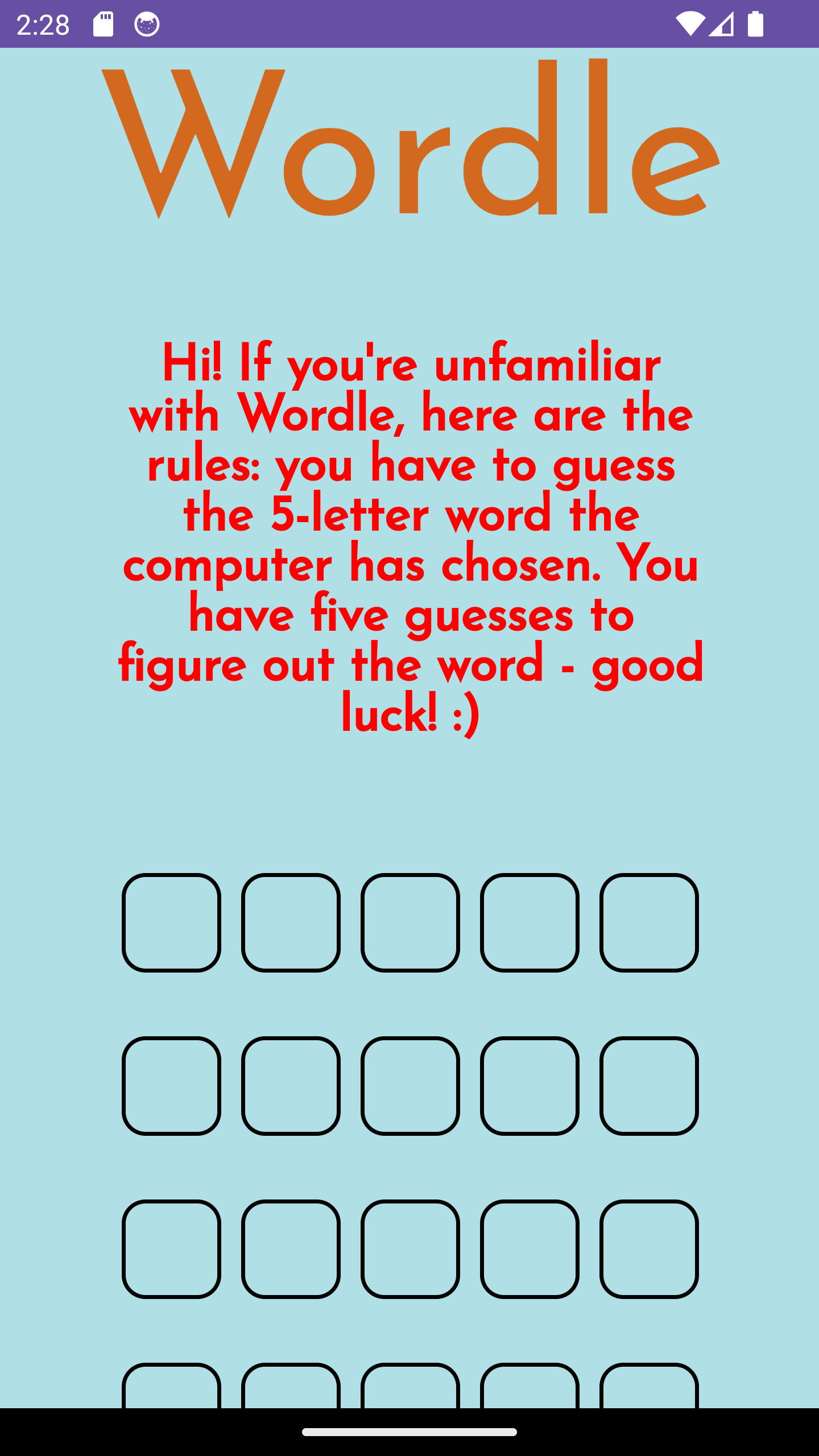Image resolution: width=819 pixels, height=1456 pixels.
Task: Focus the middle letter box of row one
Action: point(410,923)
